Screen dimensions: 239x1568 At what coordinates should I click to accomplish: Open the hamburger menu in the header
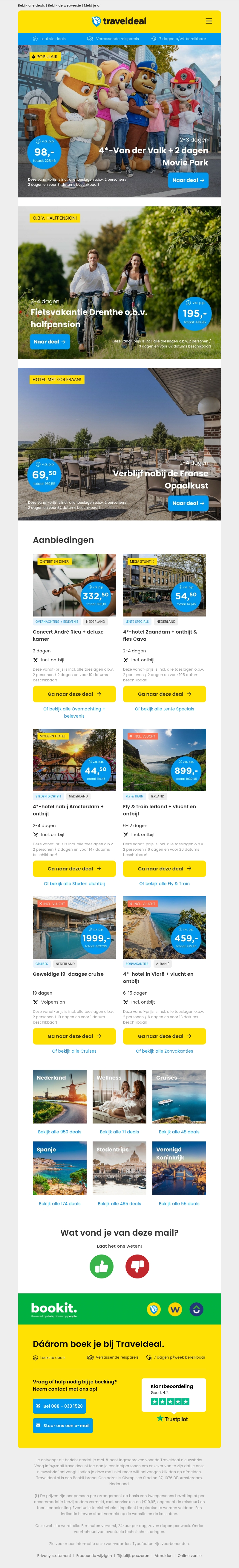209,21
